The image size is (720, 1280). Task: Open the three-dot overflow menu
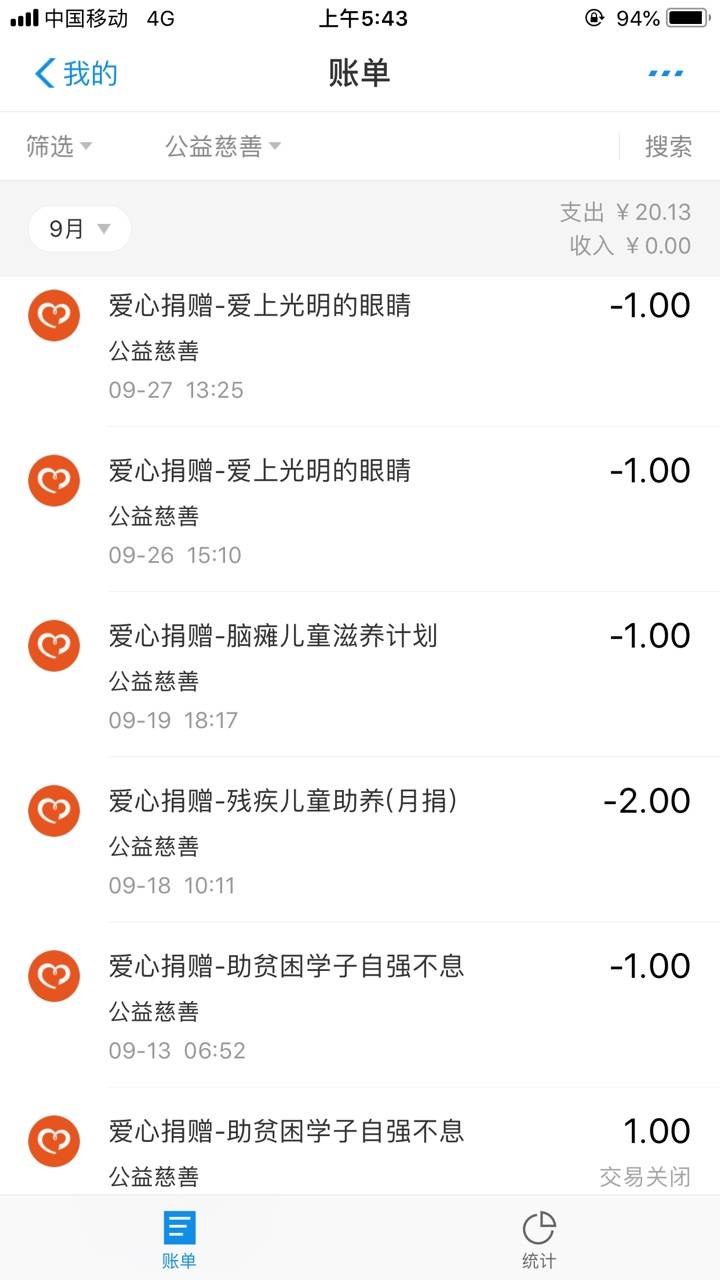tap(666, 73)
